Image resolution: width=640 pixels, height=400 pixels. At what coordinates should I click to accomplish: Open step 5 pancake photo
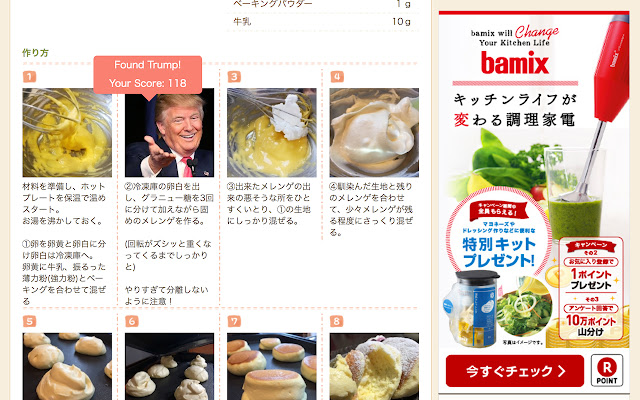tap(67, 366)
